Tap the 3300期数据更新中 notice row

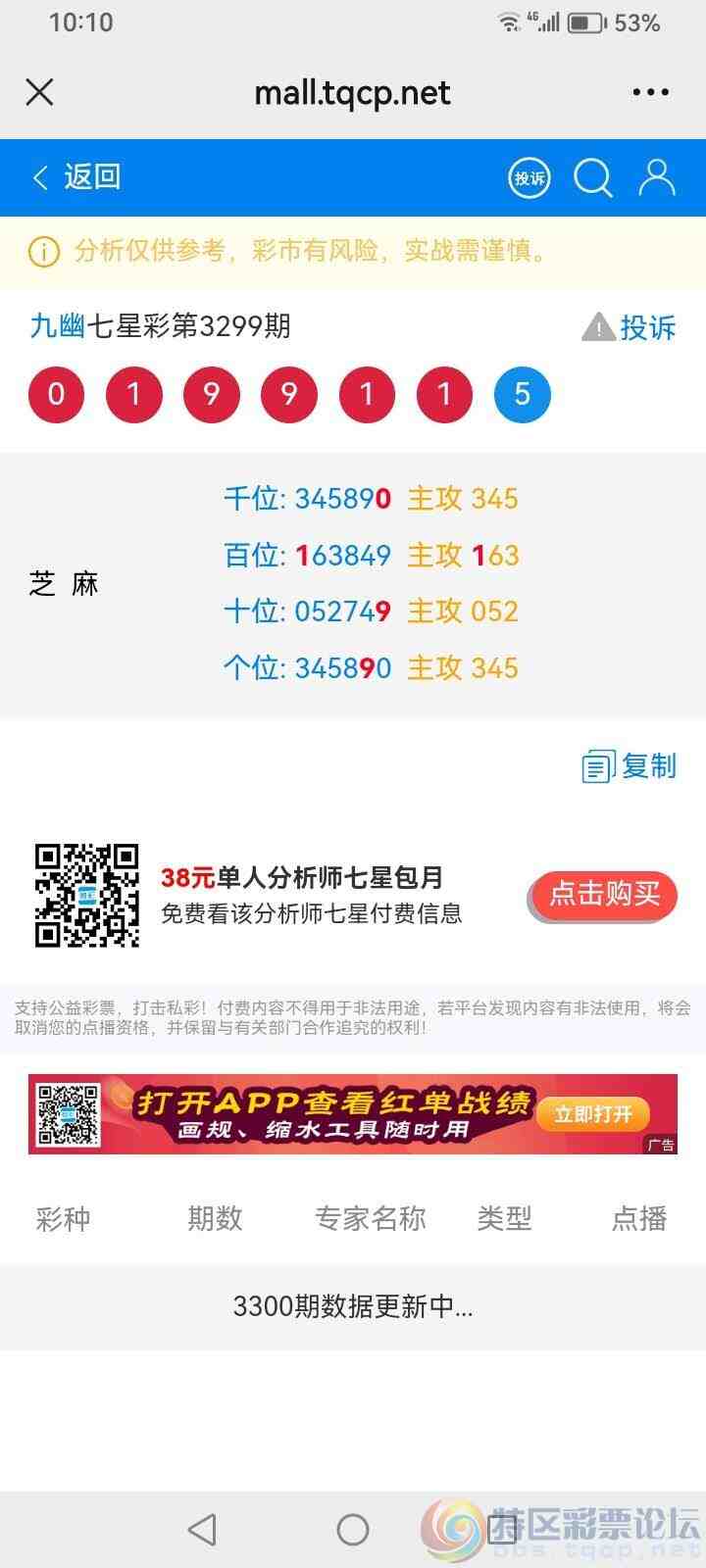[353, 1307]
